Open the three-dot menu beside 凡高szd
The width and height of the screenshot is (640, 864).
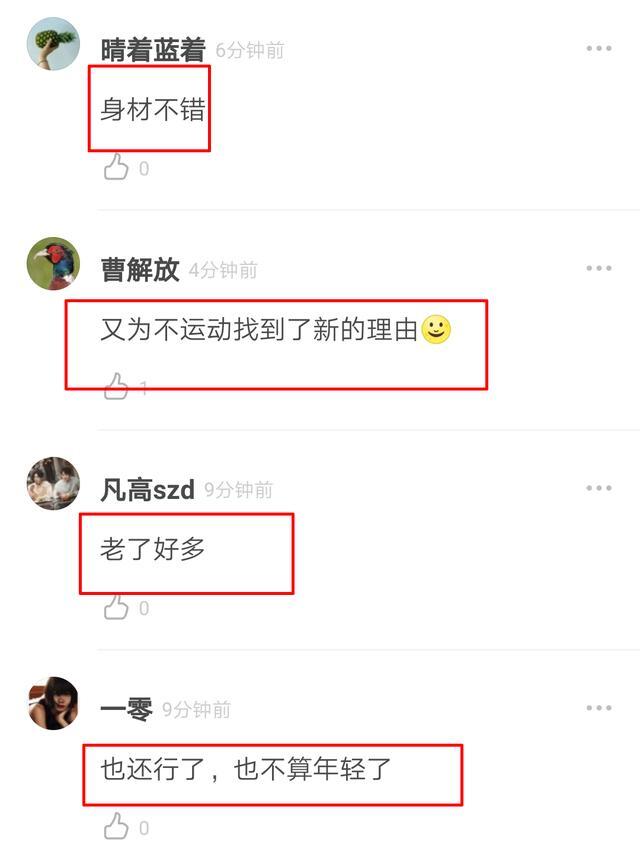point(599,488)
